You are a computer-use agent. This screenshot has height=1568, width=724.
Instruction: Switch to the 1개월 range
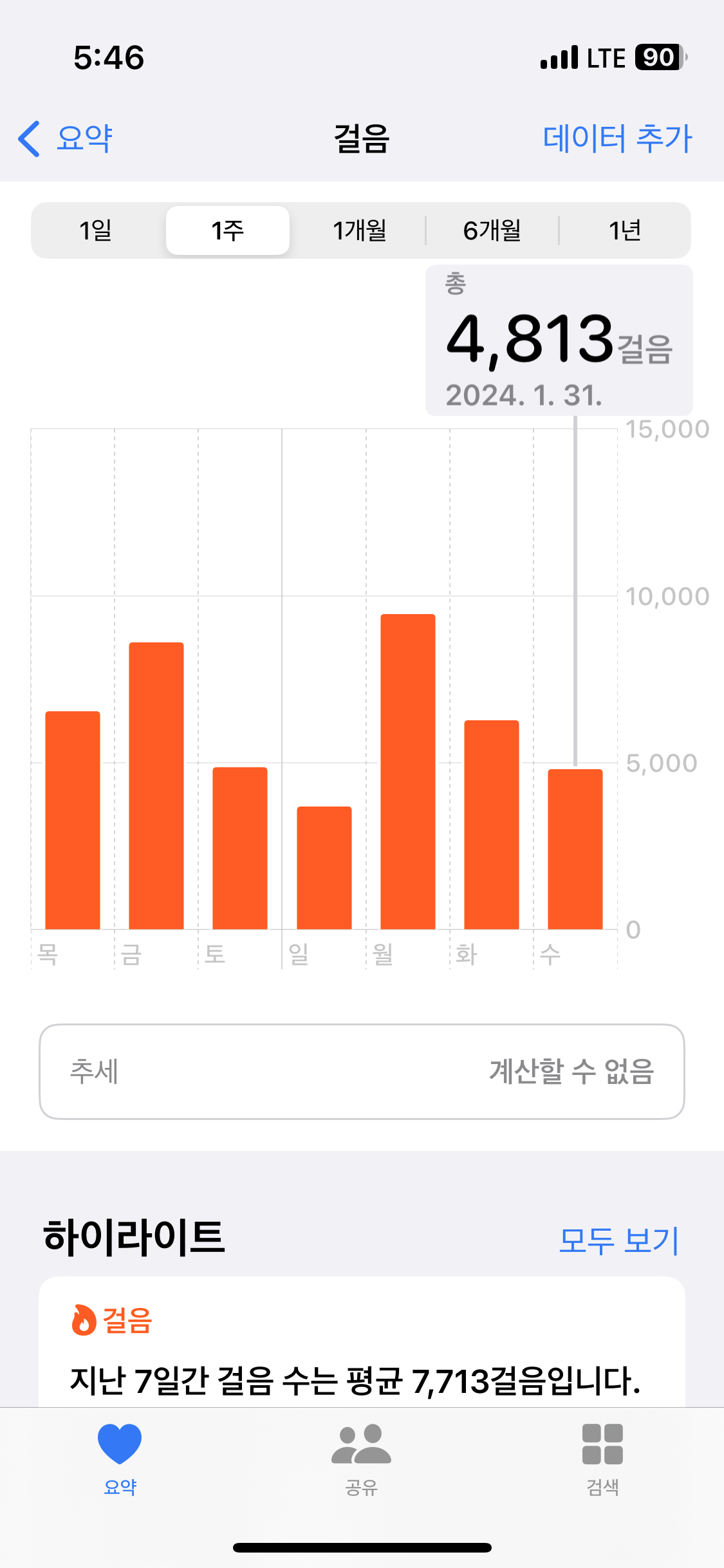(x=359, y=230)
